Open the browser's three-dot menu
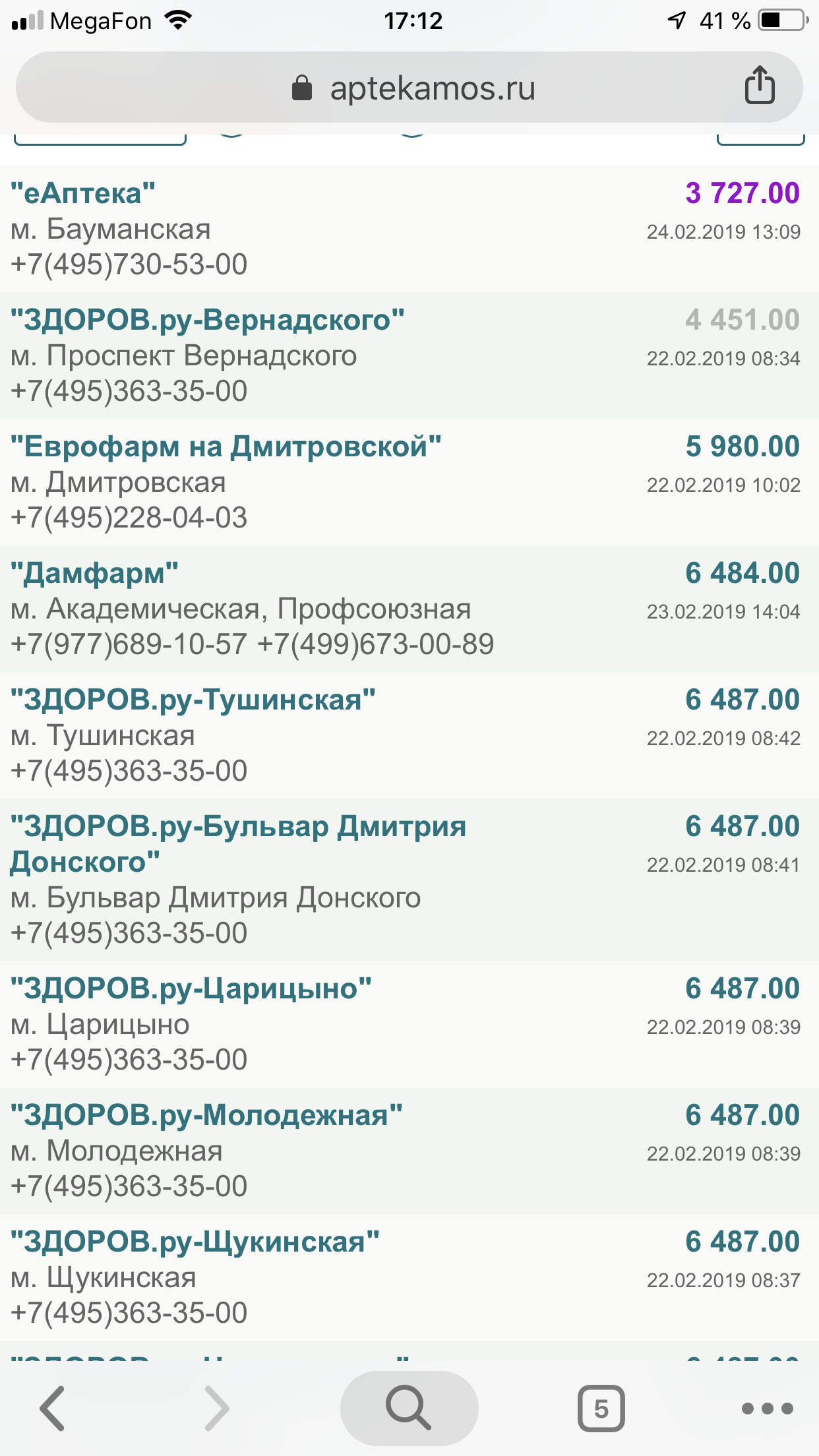The image size is (819, 1456). (767, 1409)
